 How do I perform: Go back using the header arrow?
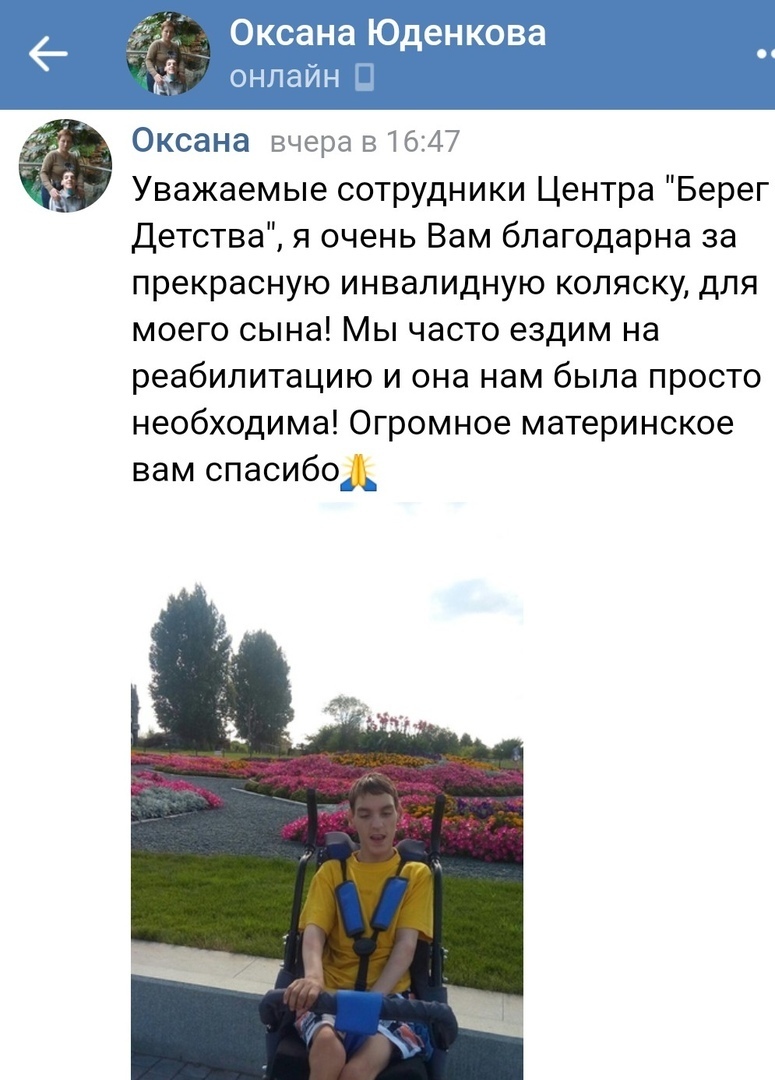click(x=47, y=55)
